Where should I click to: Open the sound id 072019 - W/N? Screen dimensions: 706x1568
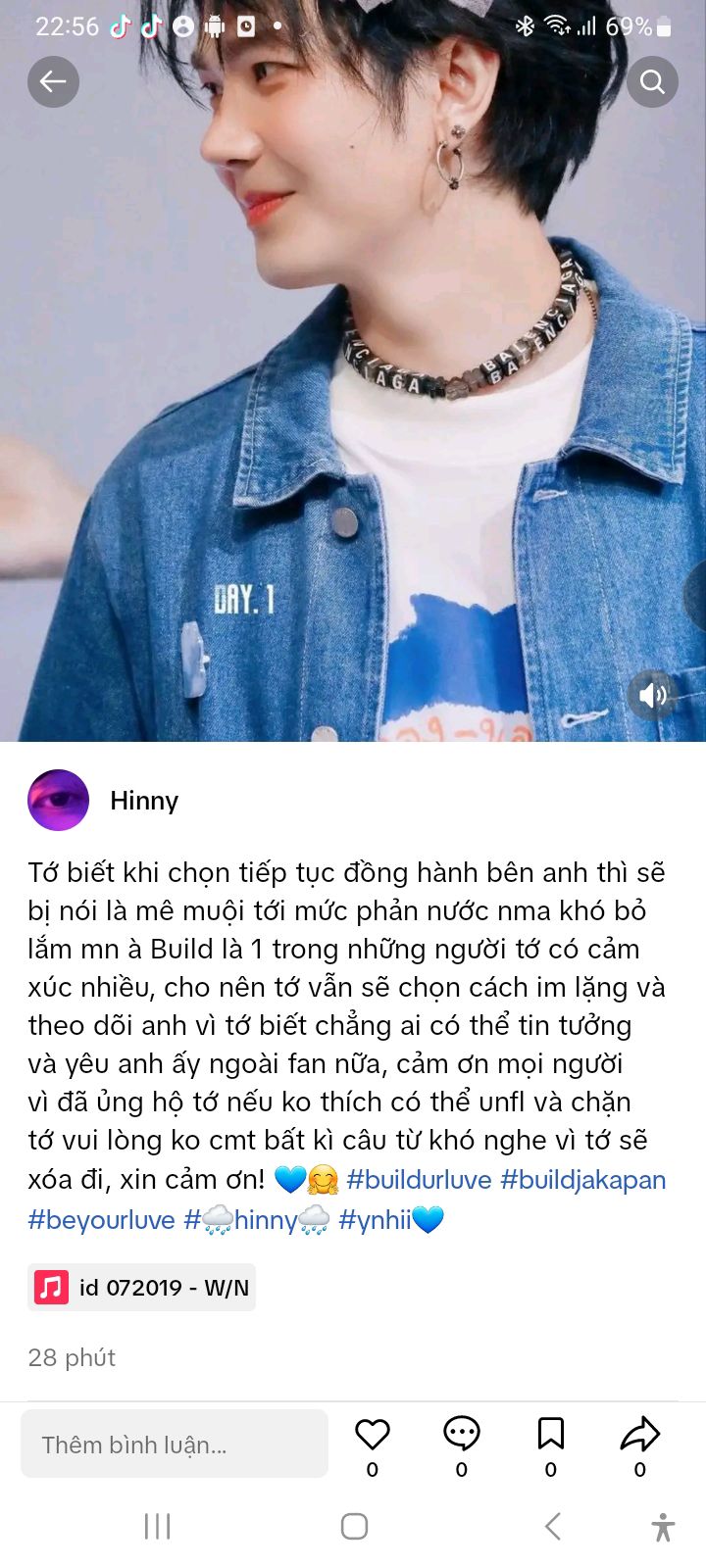(x=143, y=1288)
